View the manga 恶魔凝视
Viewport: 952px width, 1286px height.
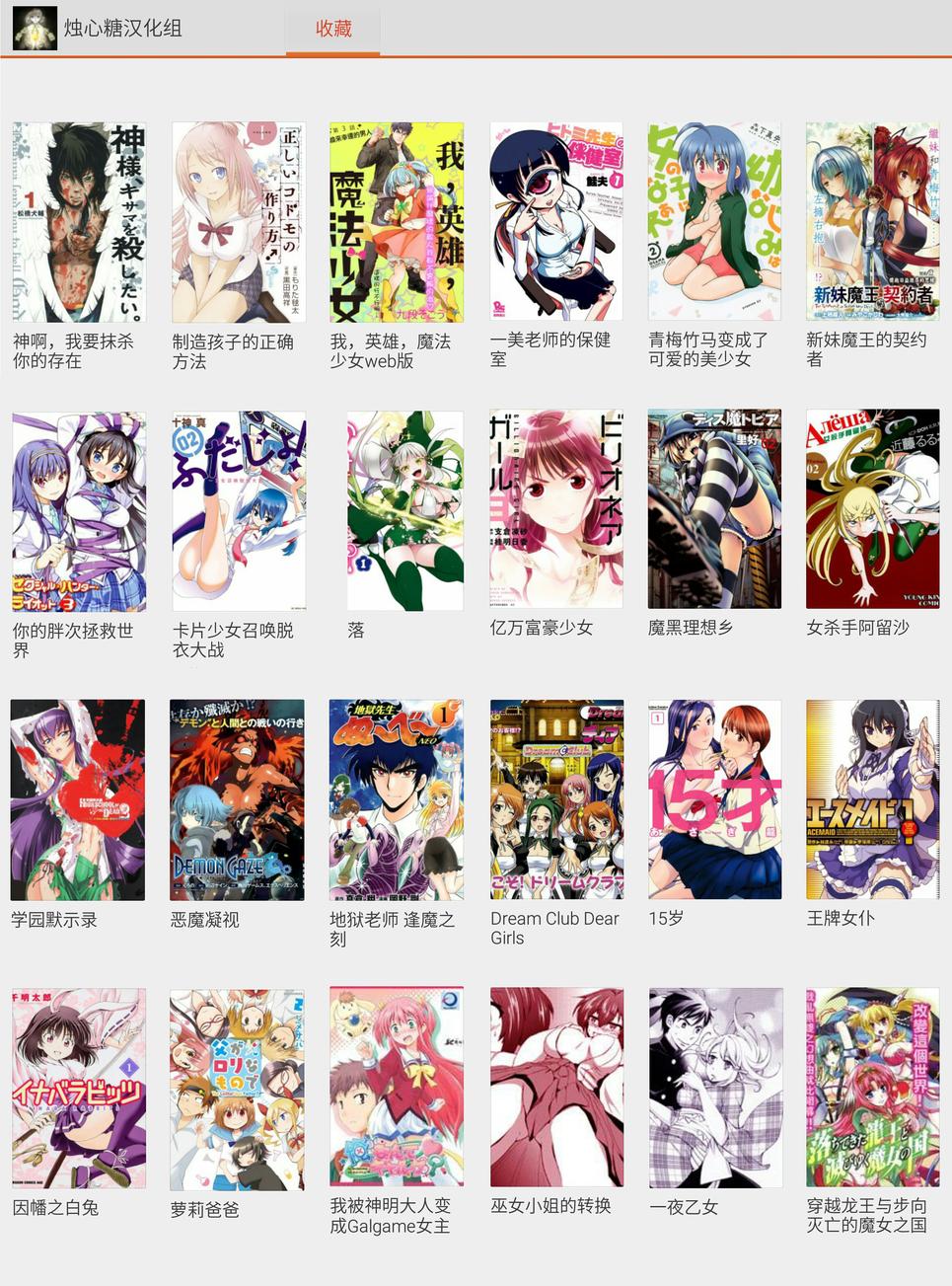[238, 800]
